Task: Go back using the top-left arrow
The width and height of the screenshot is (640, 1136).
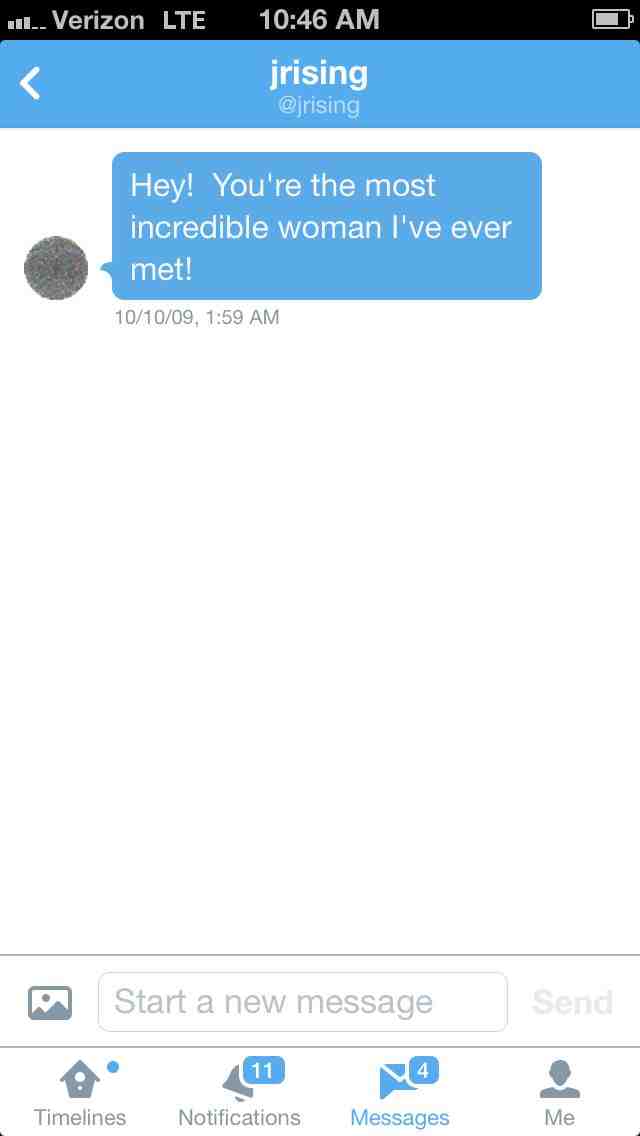Action: 31,84
